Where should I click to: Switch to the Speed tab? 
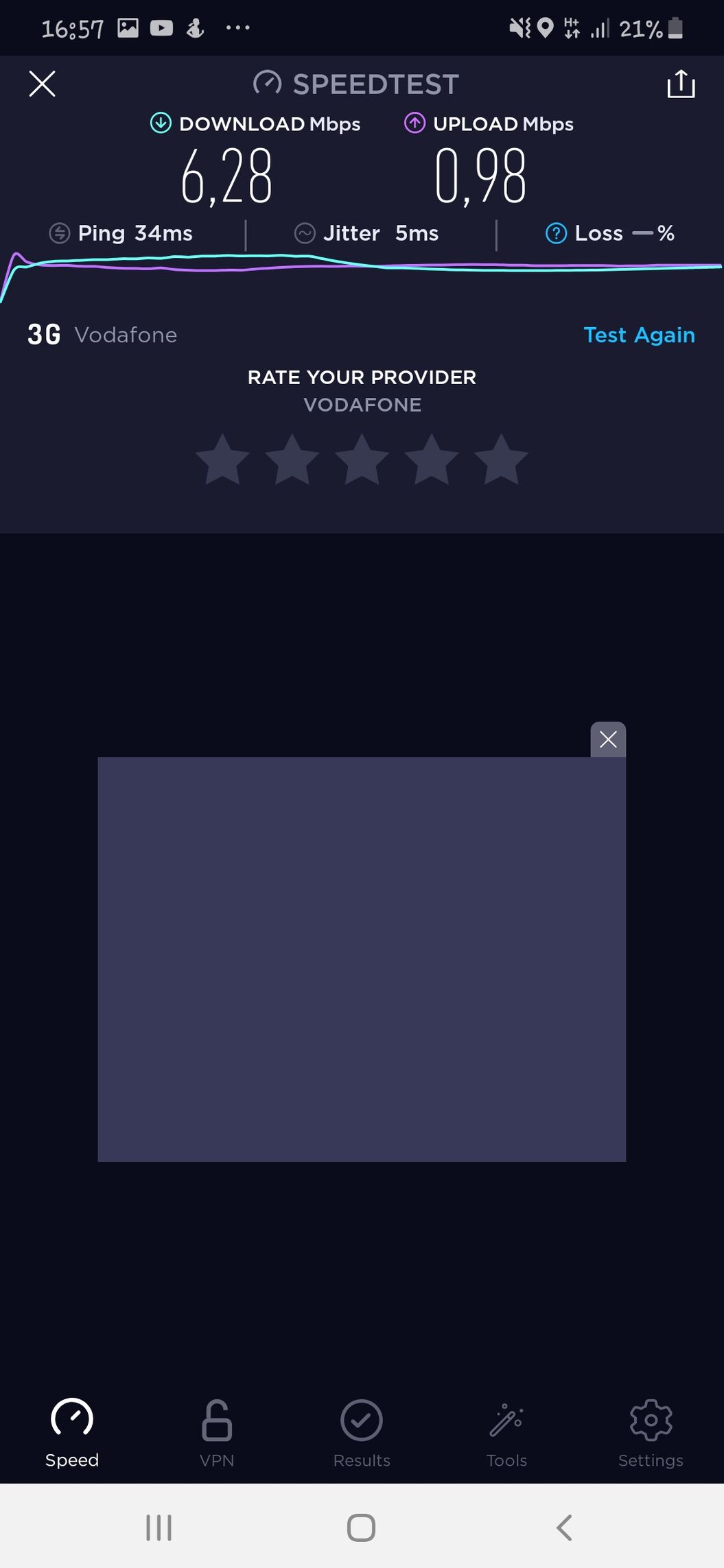pos(72,1432)
